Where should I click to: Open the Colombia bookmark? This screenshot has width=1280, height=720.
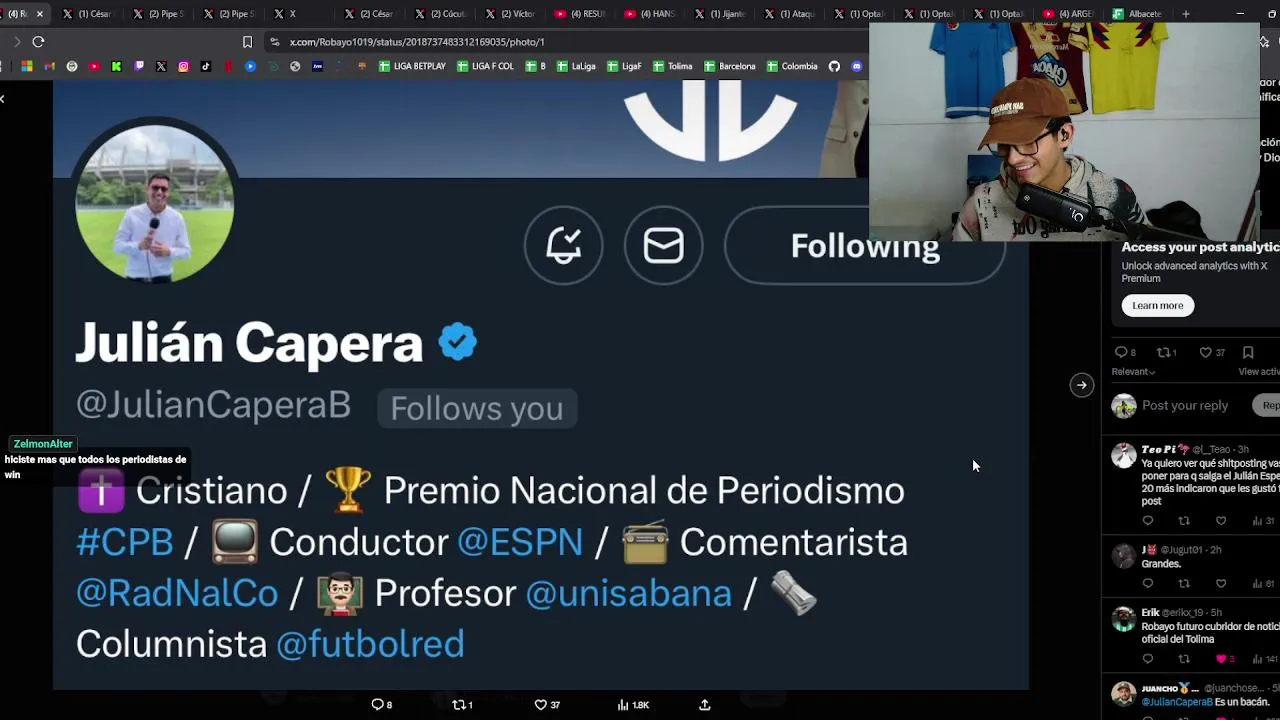tap(792, 66)
